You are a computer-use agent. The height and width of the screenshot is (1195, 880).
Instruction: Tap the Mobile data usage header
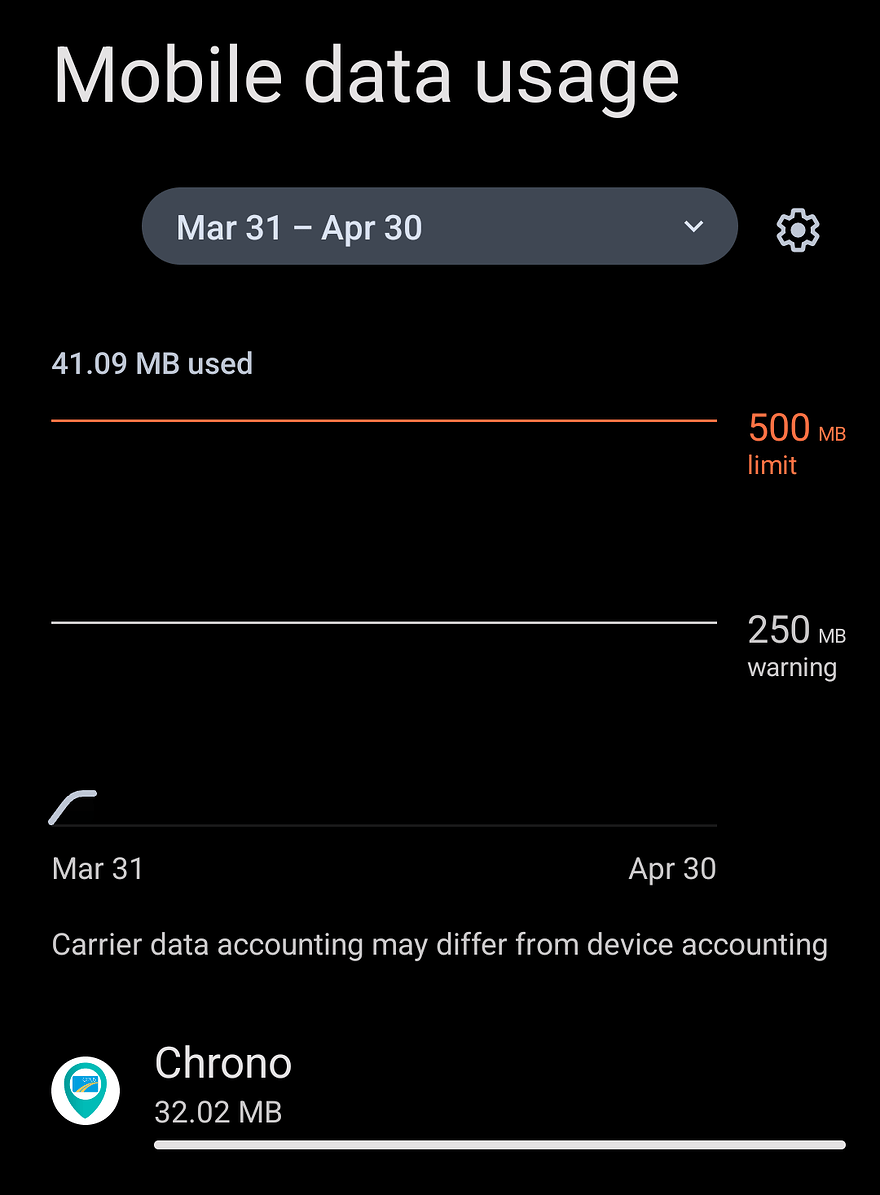(x=366, y=75)
